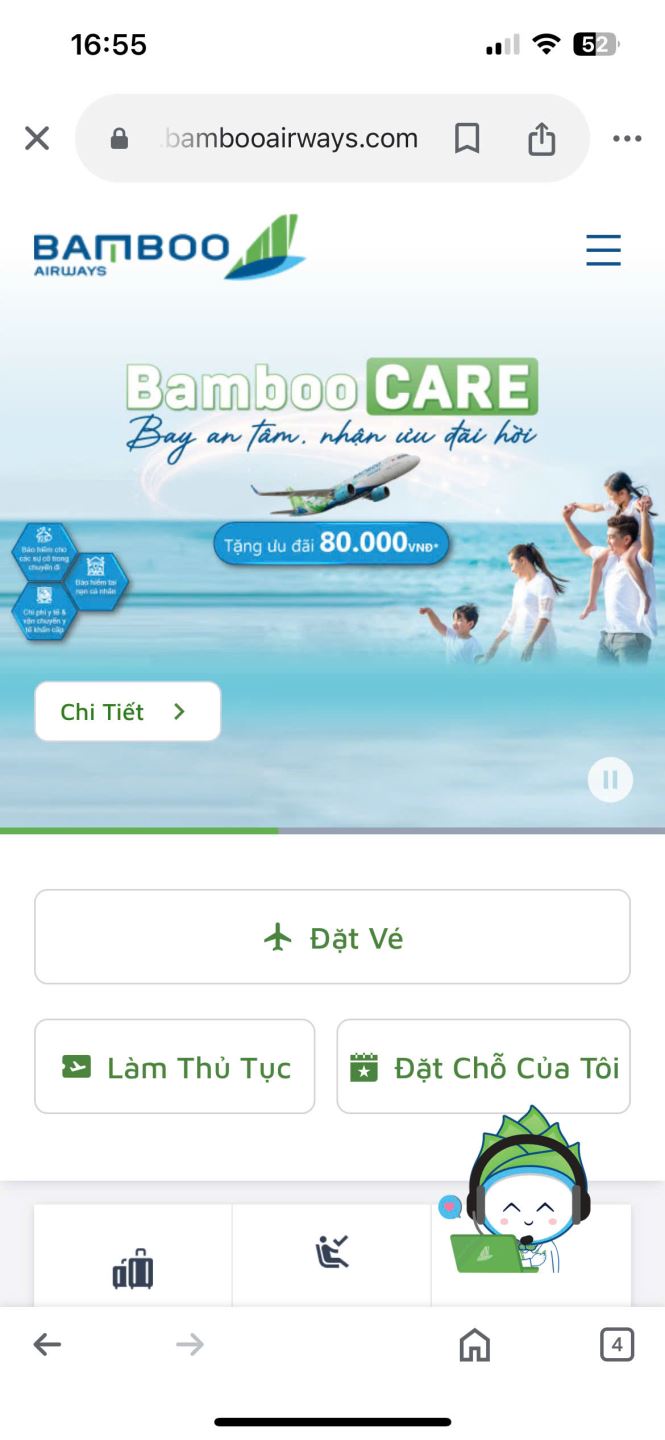Tap the bambooairways.com address bar
This screenshot has height=1440, width=665.
point(290,138)
